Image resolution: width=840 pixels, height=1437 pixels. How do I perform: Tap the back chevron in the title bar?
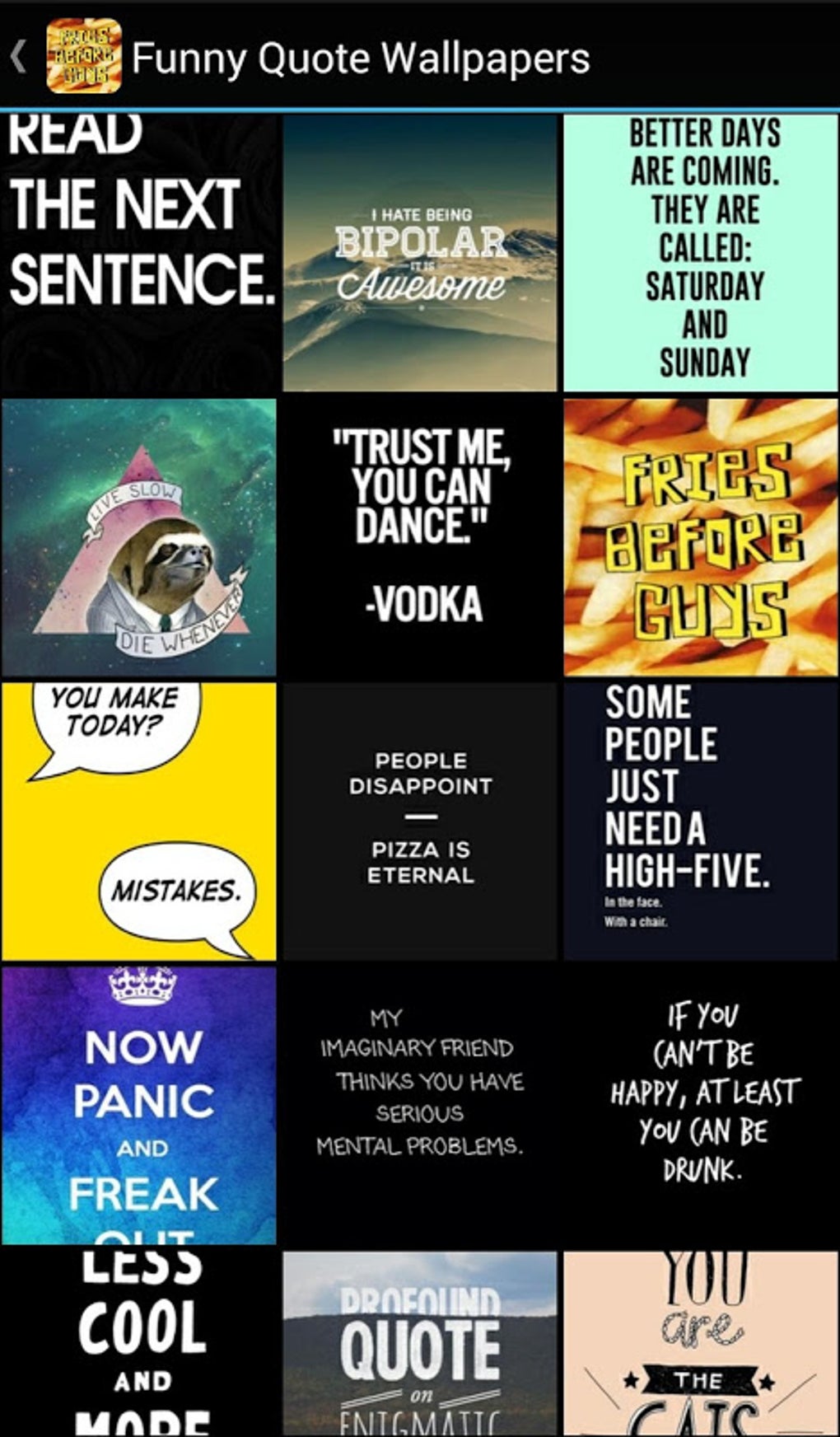tap(18, 58)
